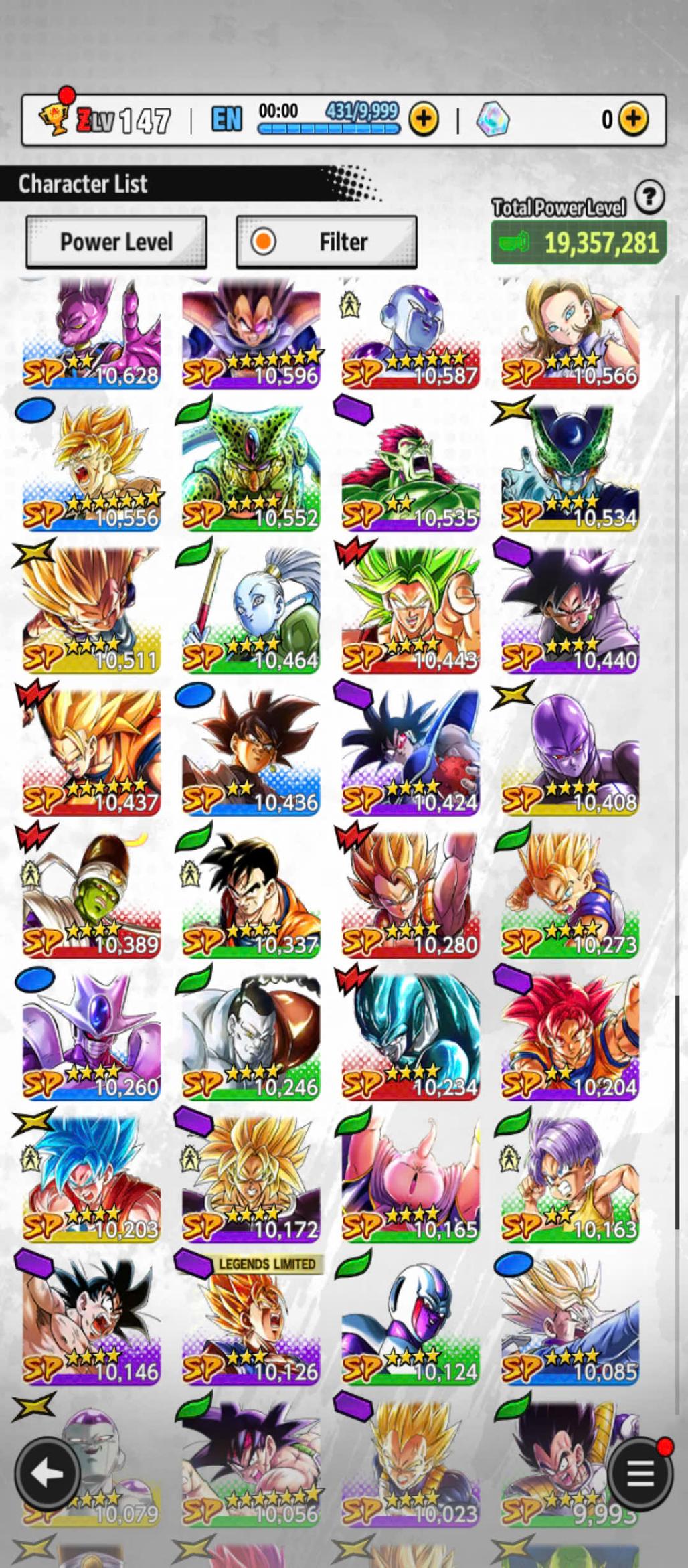Open the hamburger menu button

tap(639, 1473)
